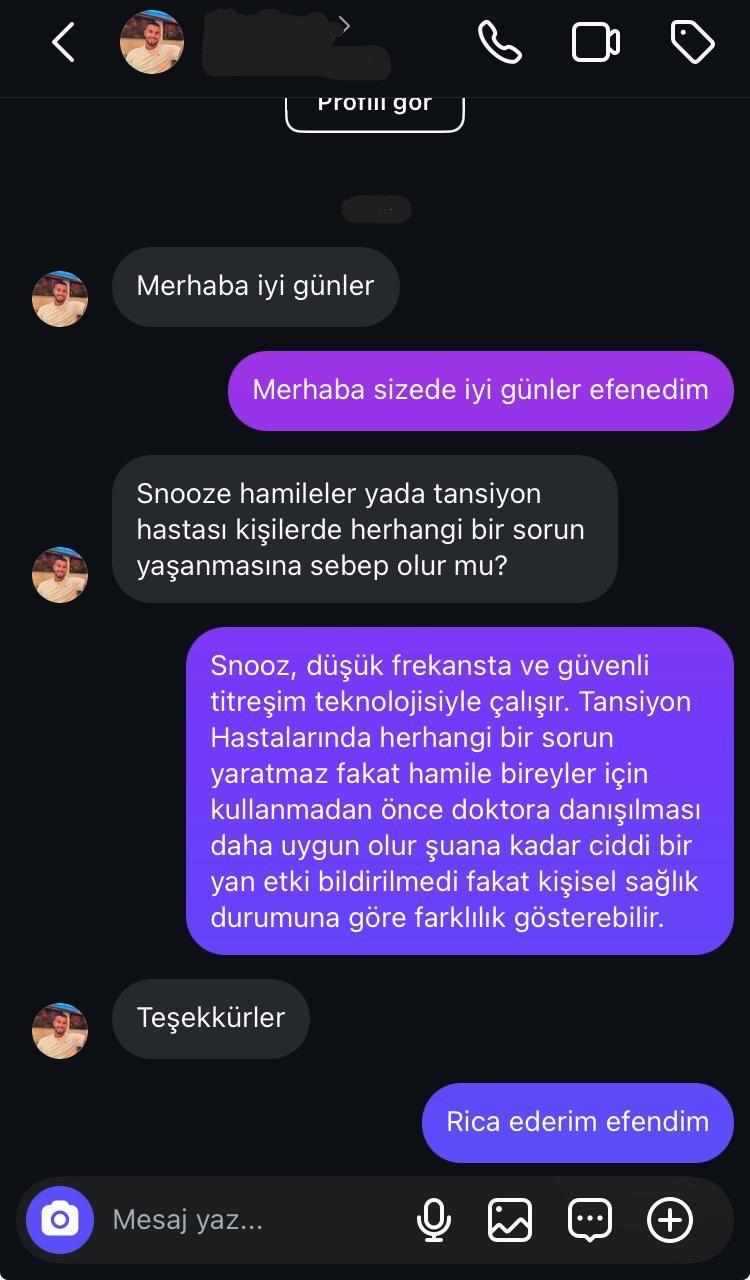The height and width of the screenshot is (1280, 750).
Task: Attach a photo from the gallery
Action: pos(510,1220)
